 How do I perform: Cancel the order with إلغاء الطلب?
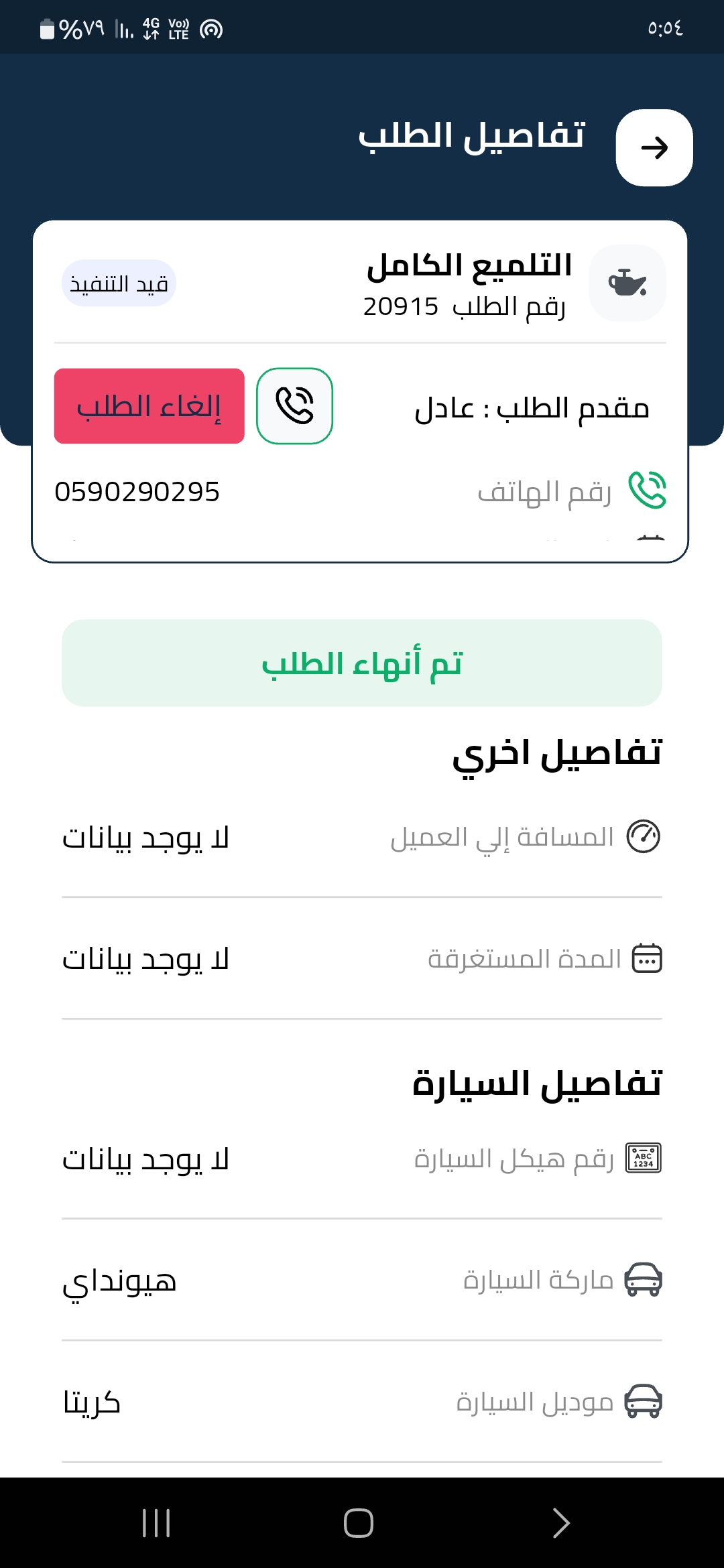tap(149, 406)
